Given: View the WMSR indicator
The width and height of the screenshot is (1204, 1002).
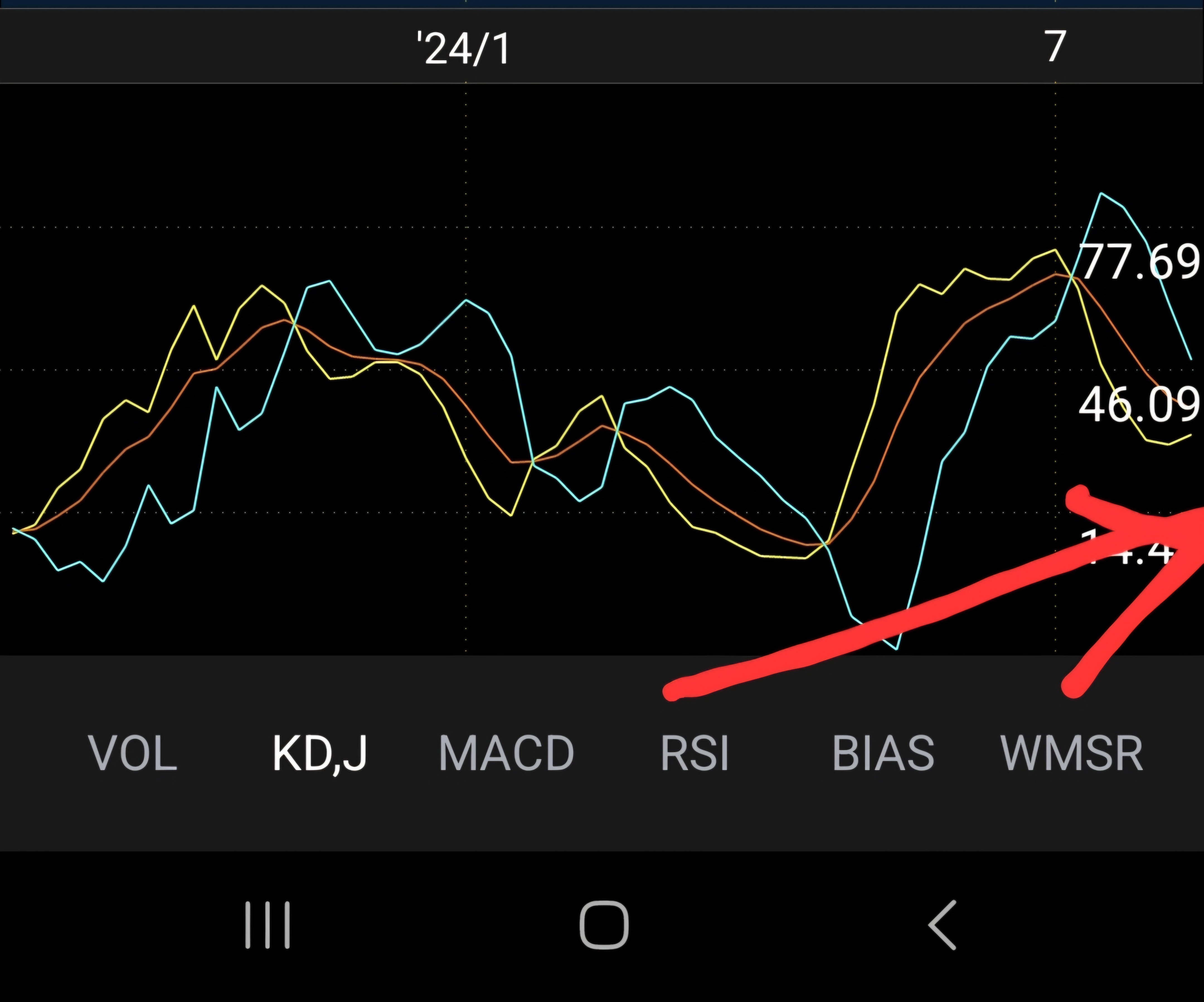Looking at the screenshot, I should pyautogui.click(x=1072, y=753).
